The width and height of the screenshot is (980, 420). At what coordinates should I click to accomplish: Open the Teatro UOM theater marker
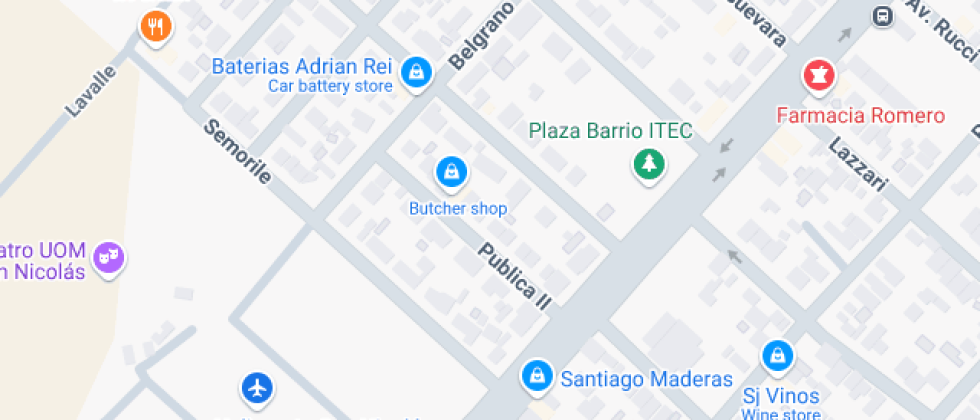pos(109,259)
